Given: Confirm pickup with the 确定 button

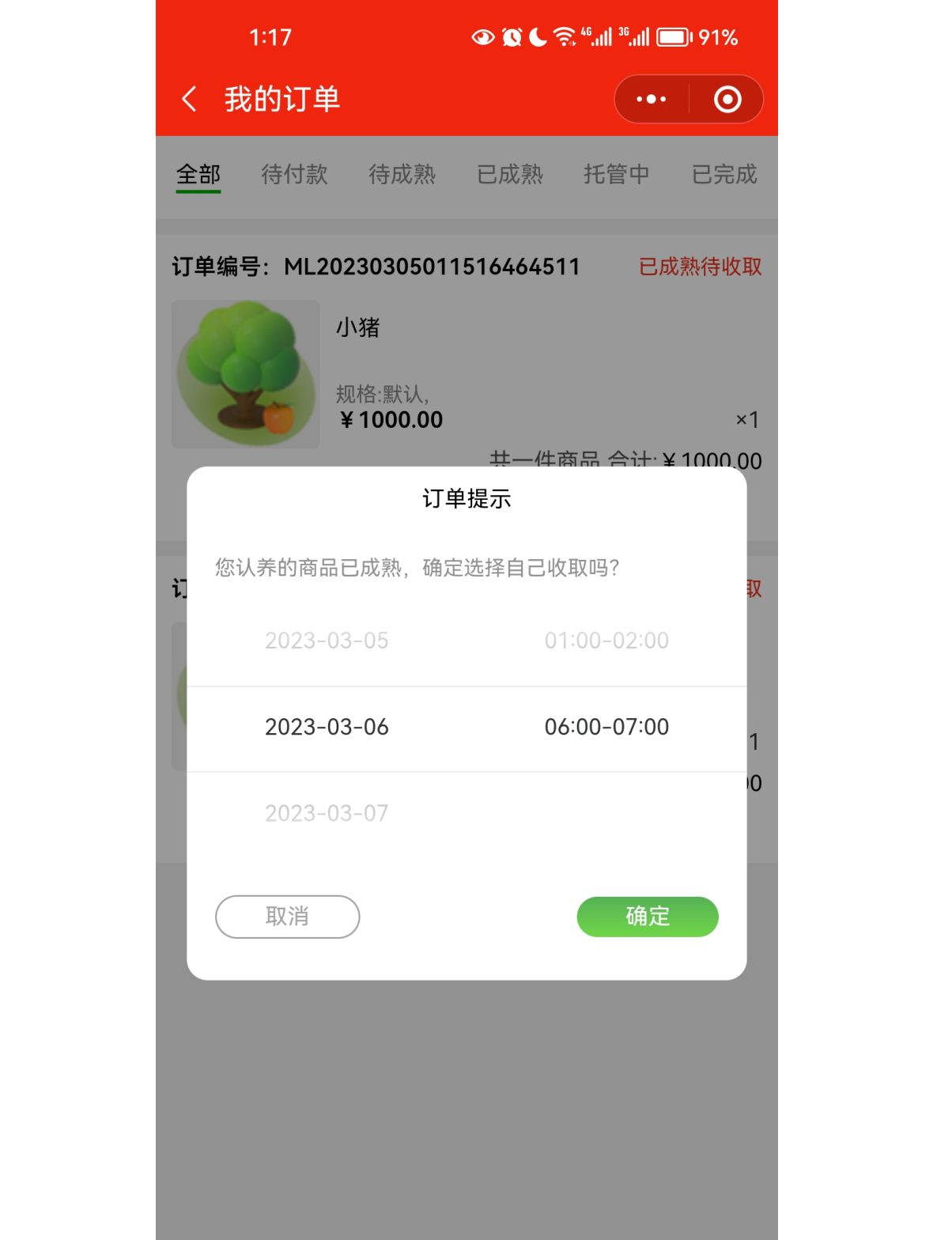Looking at the screenshot, I should click(x=648, y=917).
